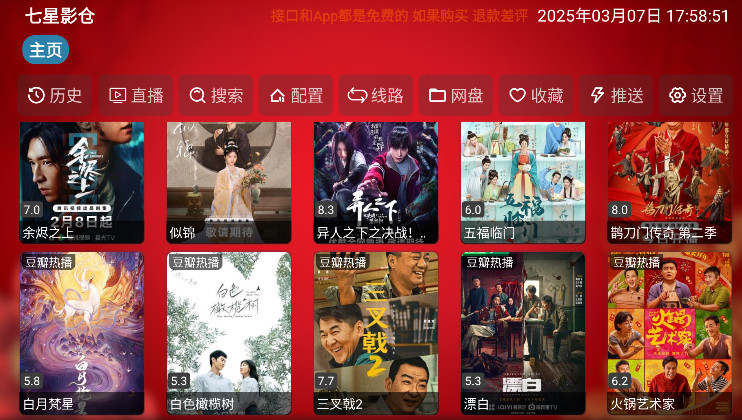The image size is (742, 420).
Task: Open the 余烬之上 poster card
Action: point(82,180)
